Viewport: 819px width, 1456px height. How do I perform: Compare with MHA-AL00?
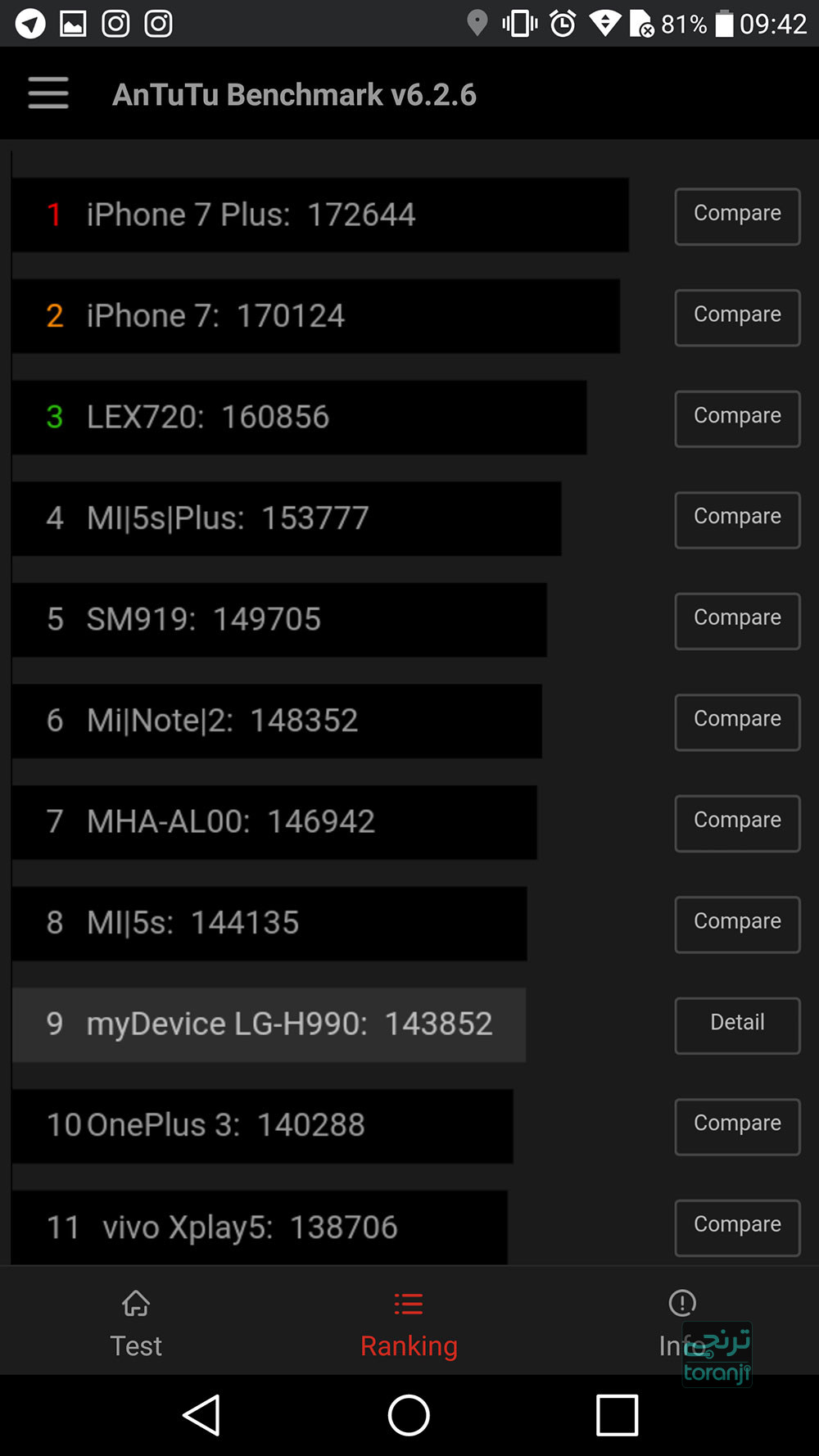coord(737,823)
